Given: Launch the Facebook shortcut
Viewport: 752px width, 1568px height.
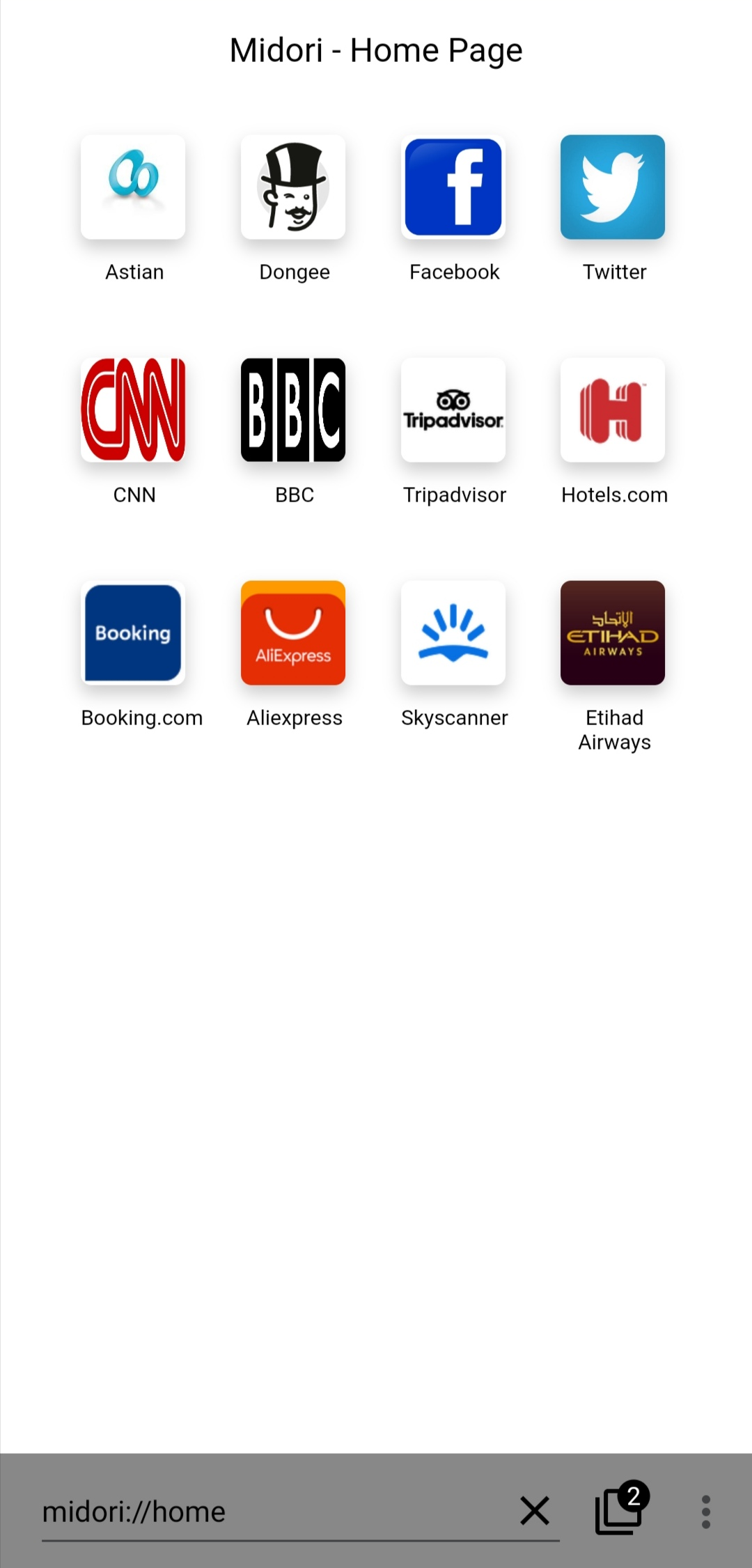Looking at the screenshot, I should [x=453, y=187].
